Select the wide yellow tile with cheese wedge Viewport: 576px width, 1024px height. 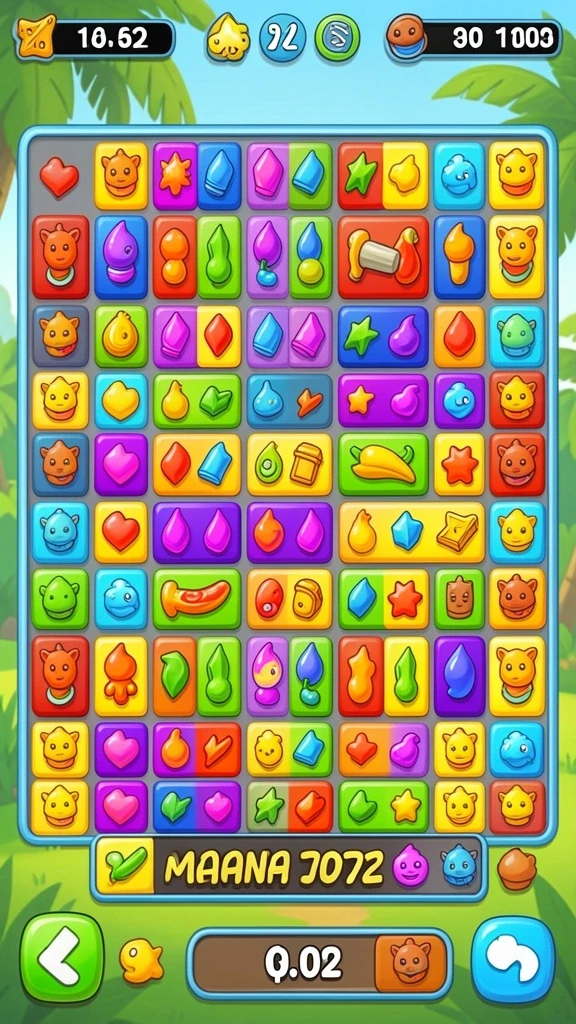pos(411,532)
